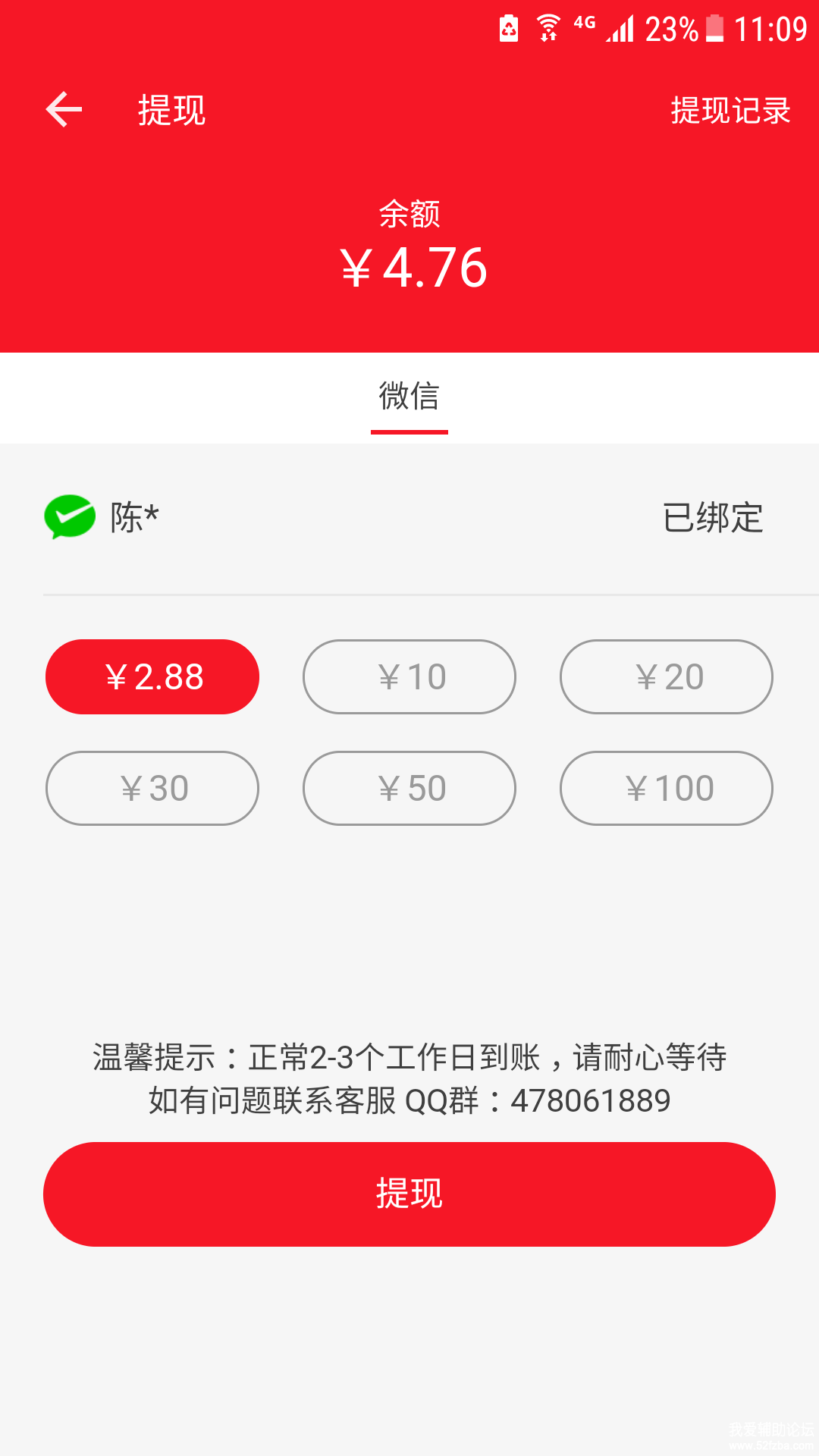
Task: Switch to the 微信 tab
Action: [409, 397]
